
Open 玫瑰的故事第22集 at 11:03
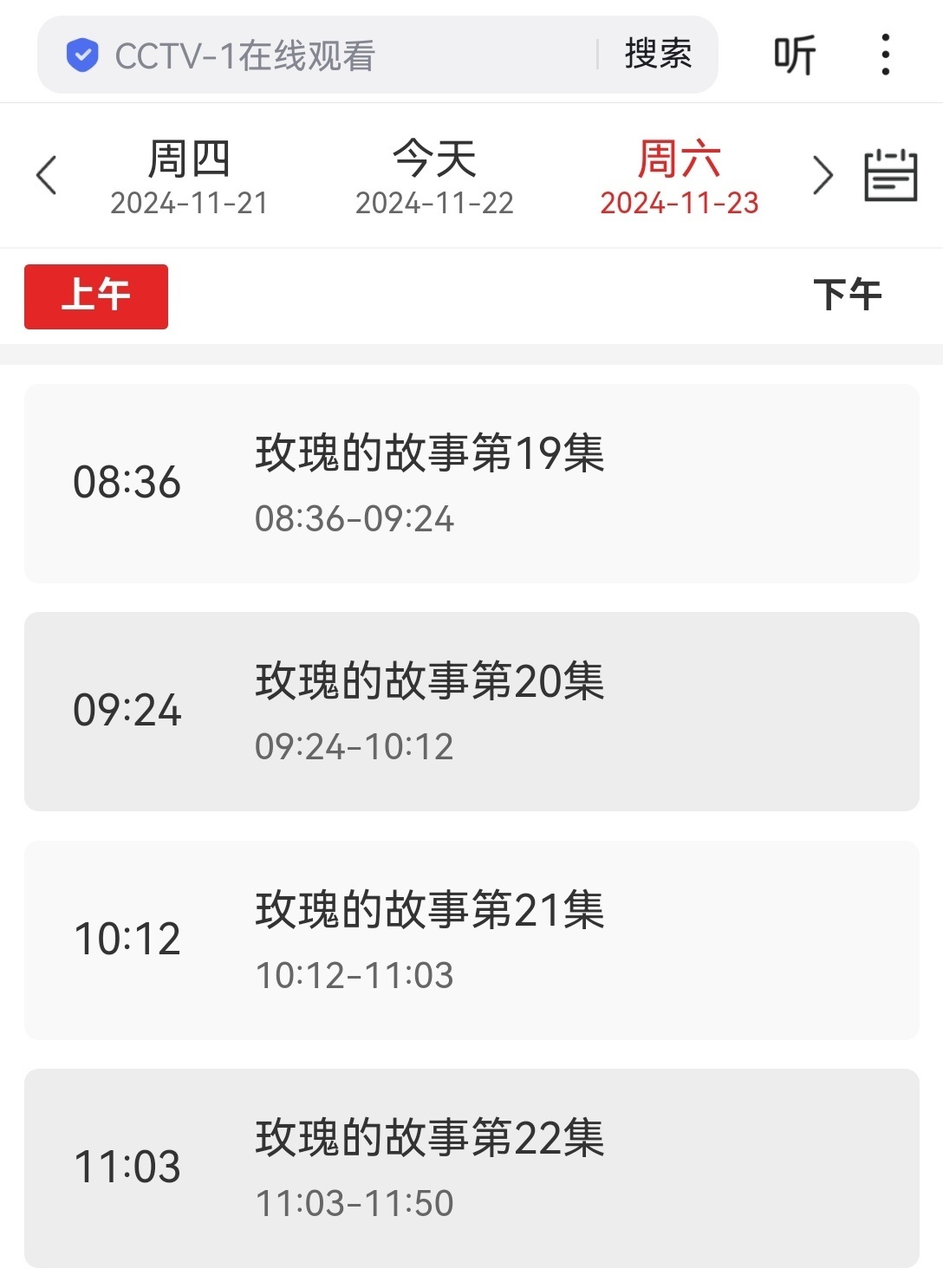[x=471, y=1168]
